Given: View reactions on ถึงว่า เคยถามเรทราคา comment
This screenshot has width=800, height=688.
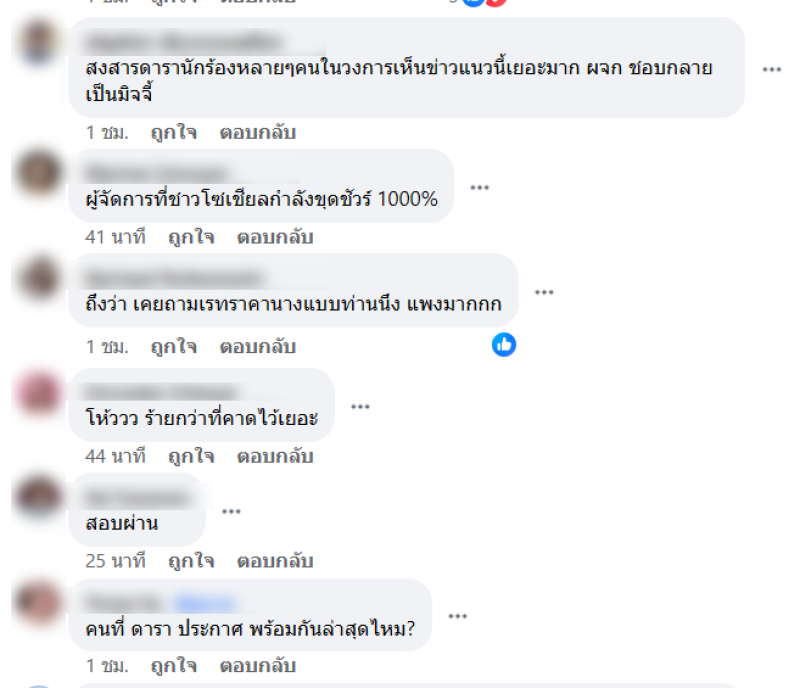Looking at the screenshot, I should coord(504,345).
